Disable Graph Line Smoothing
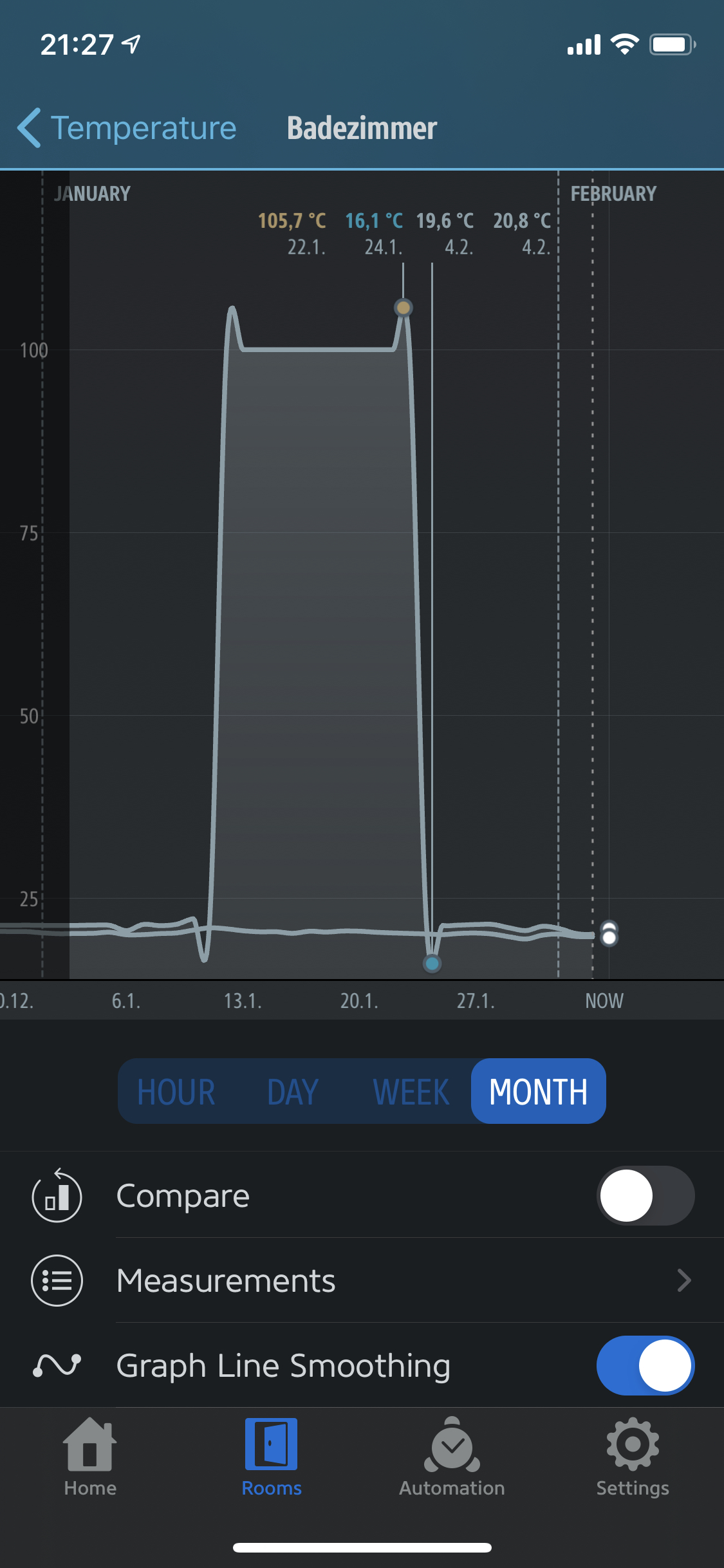 (645, 1365)
